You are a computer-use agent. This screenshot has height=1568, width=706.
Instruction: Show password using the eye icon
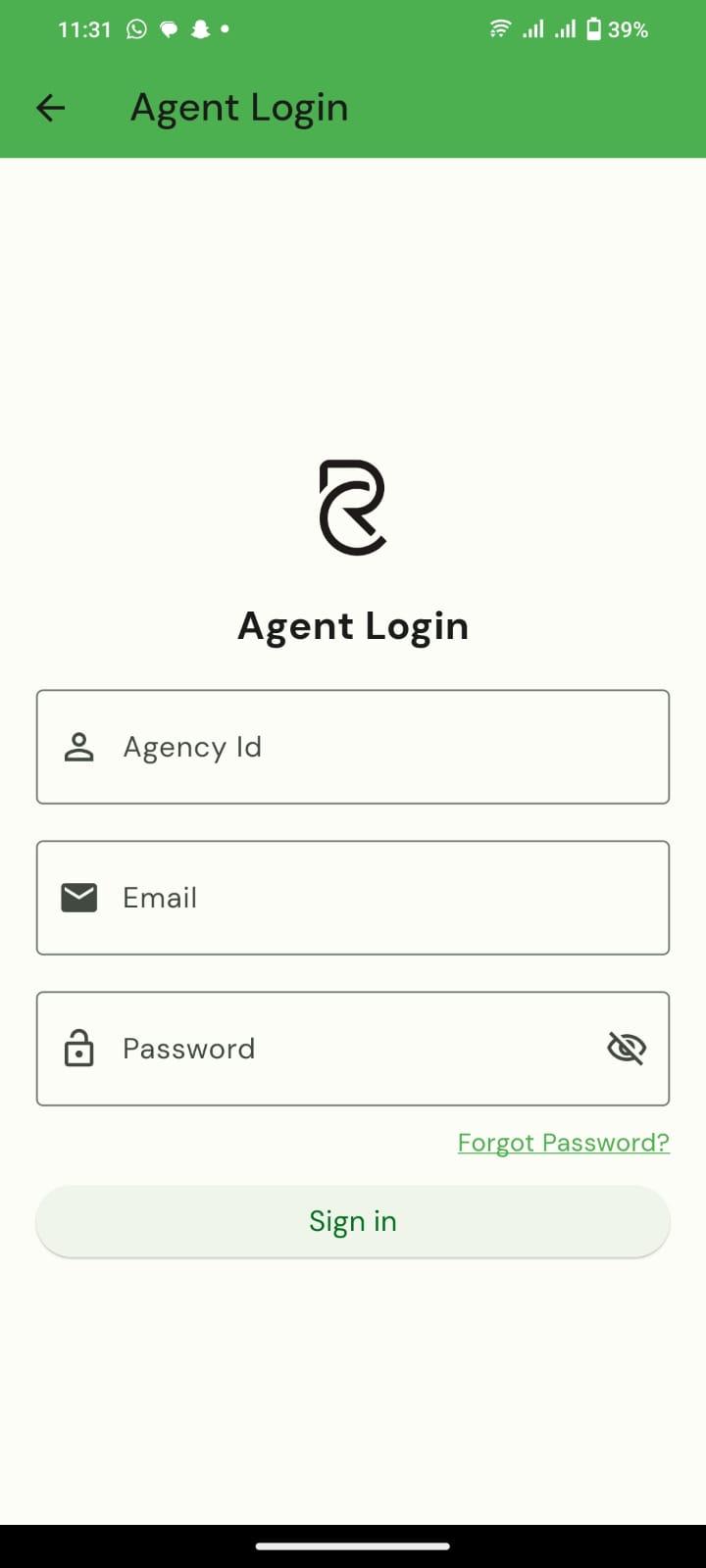pyautogui.click(x=627, y=1049)
